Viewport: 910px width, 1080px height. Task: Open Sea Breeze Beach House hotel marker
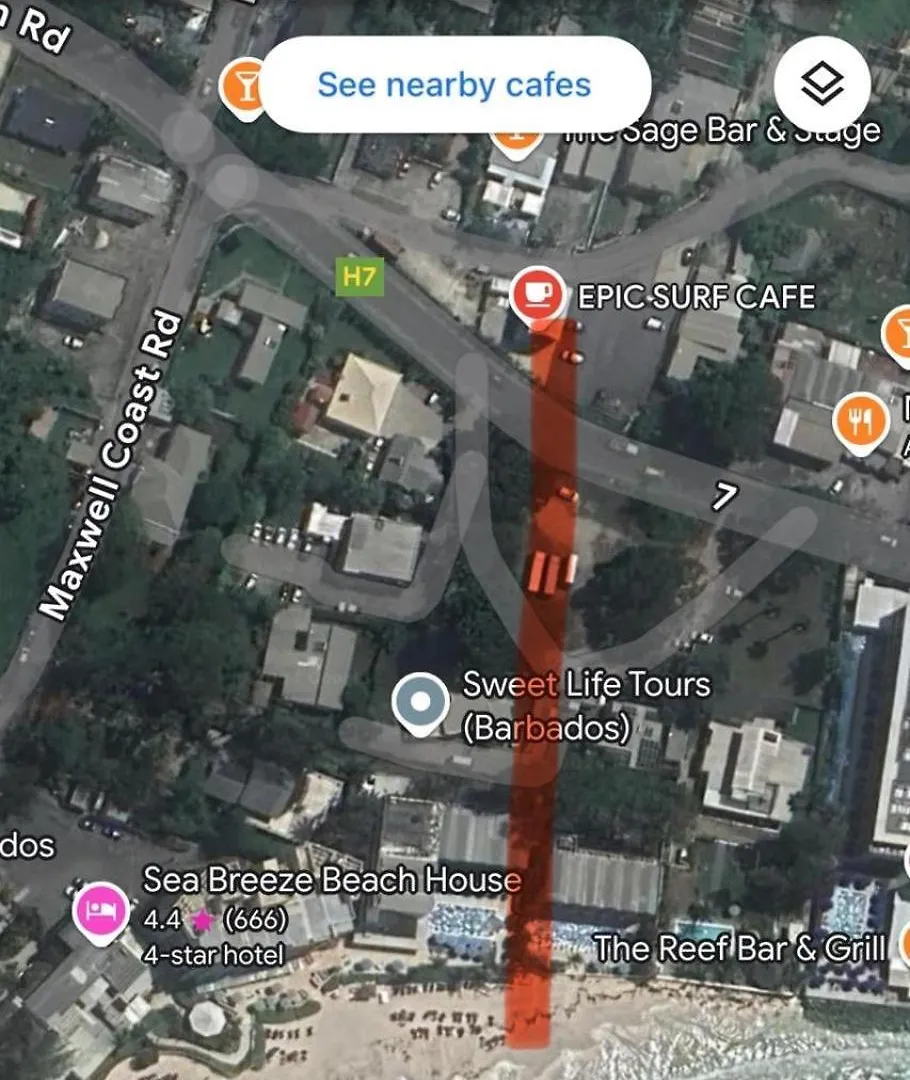[101, 908]
